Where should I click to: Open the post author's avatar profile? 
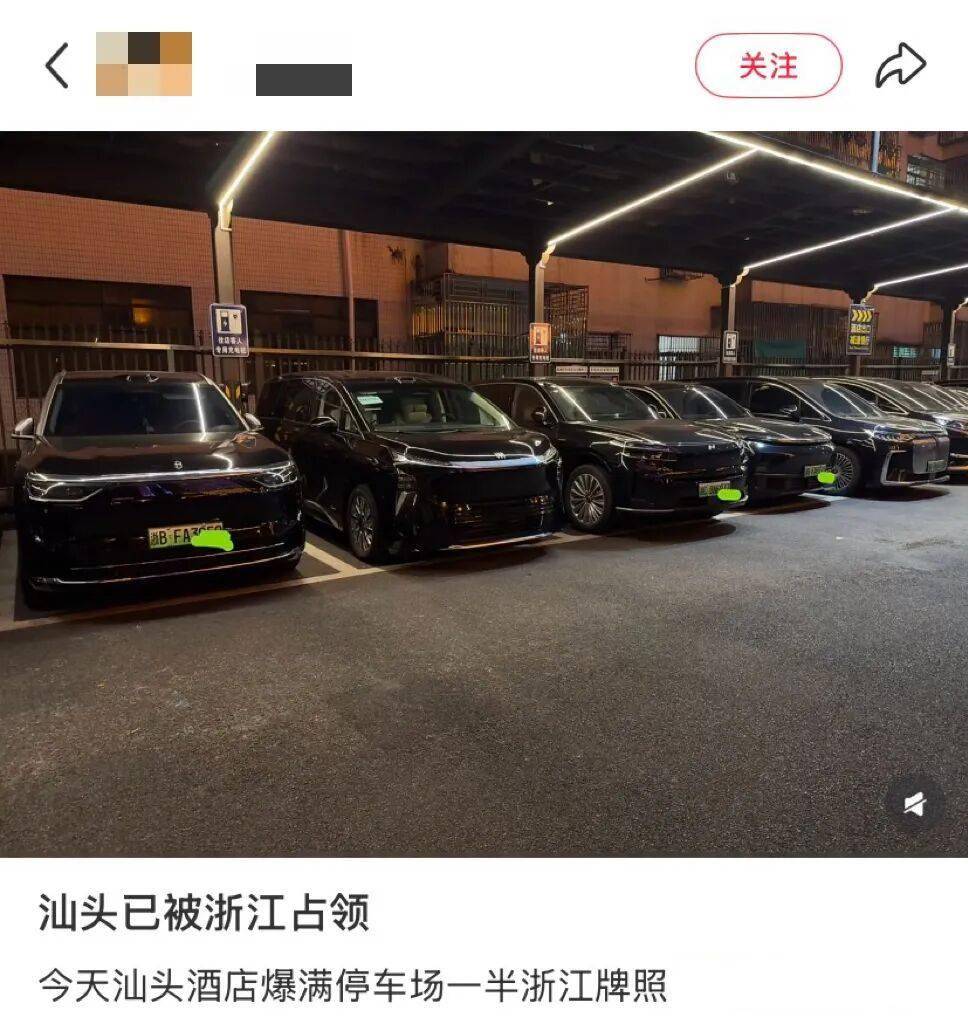pyautogui.click(x=143, y=64)
